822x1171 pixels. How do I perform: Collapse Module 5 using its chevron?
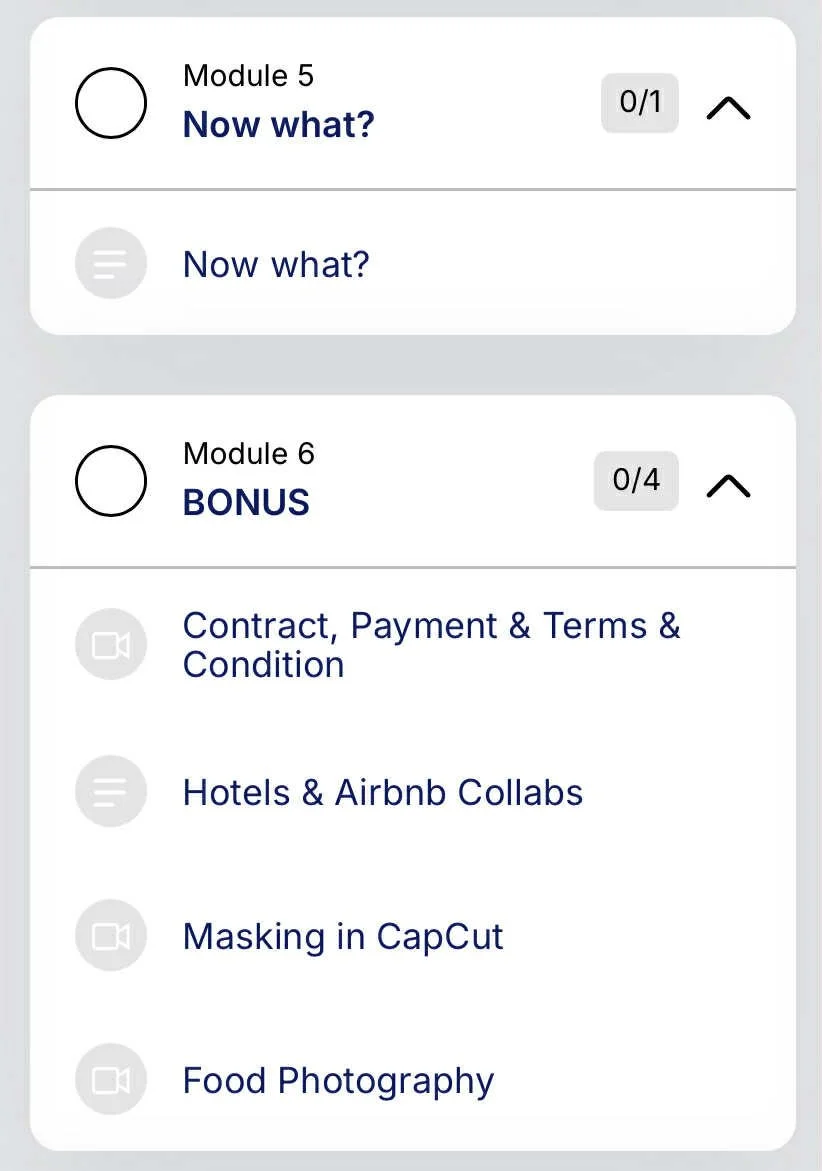[x=728, y=109]
